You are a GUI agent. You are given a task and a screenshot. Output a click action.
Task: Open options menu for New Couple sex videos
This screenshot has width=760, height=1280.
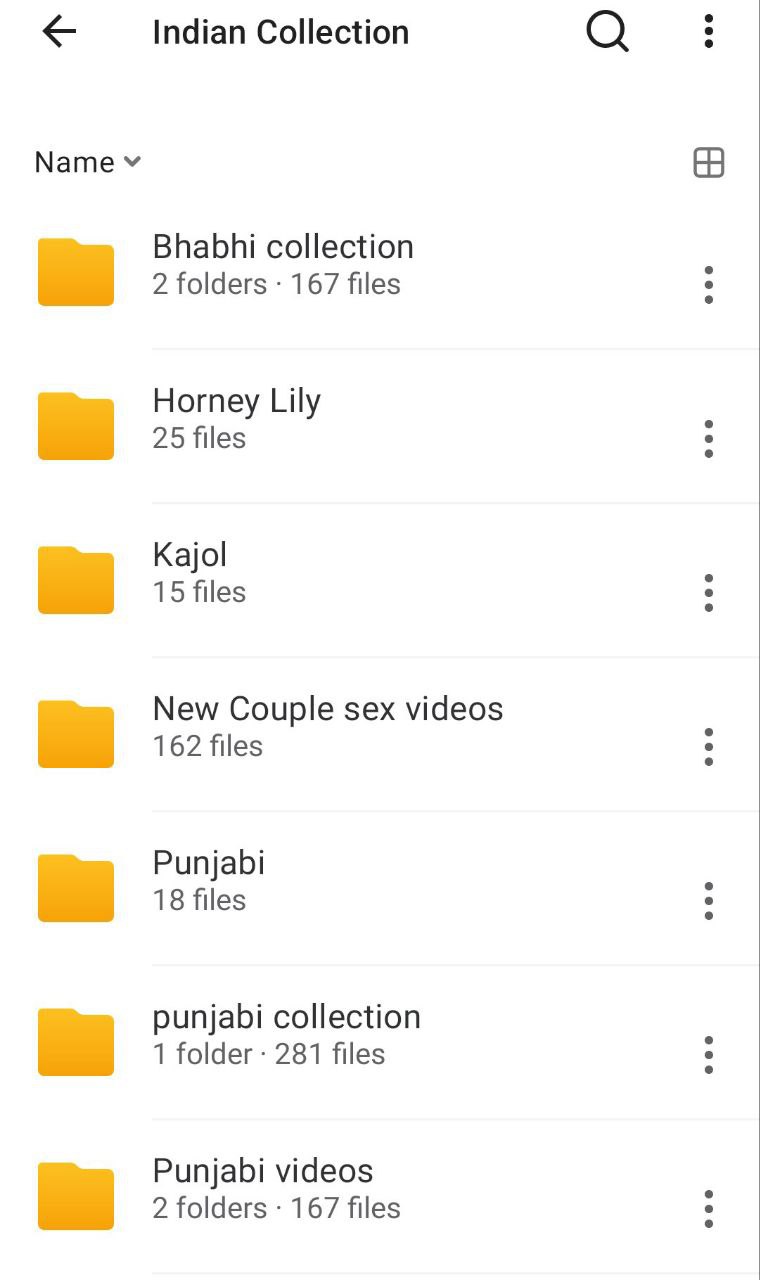coord(709,746)
